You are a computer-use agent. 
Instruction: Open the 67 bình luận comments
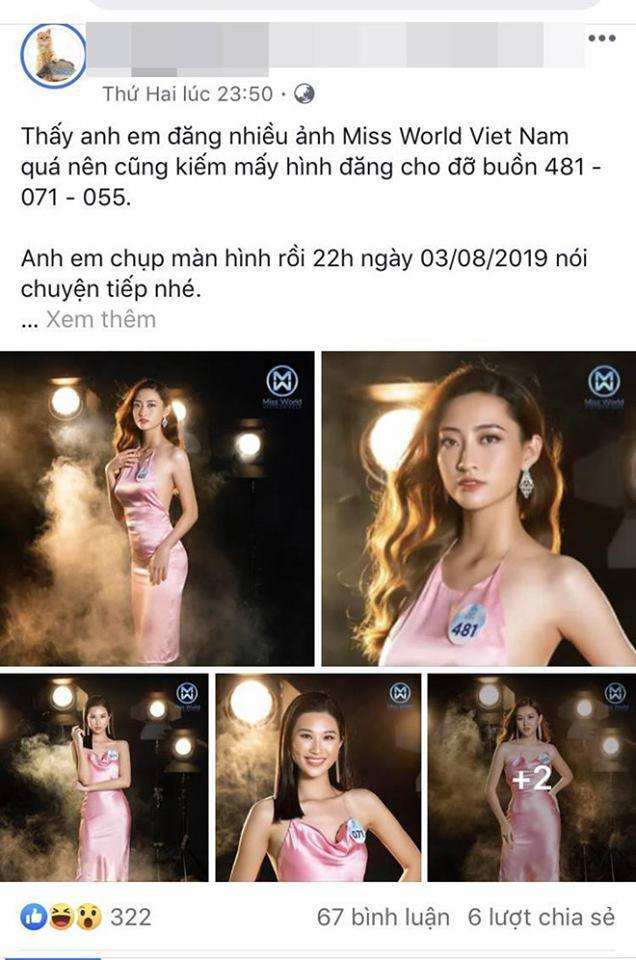(x=383, y=916)
